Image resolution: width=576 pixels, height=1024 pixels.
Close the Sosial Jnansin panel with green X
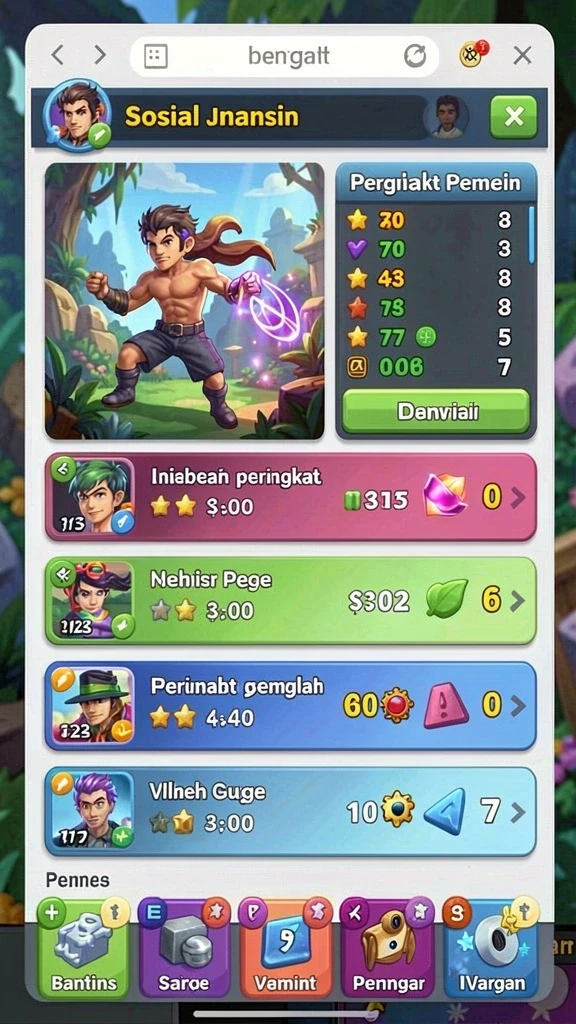(513, 117)
